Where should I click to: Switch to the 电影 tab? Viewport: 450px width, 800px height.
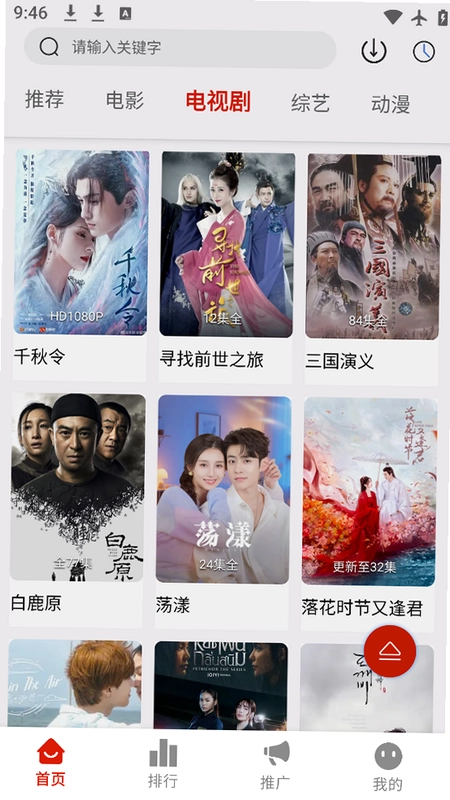(125, 100)
